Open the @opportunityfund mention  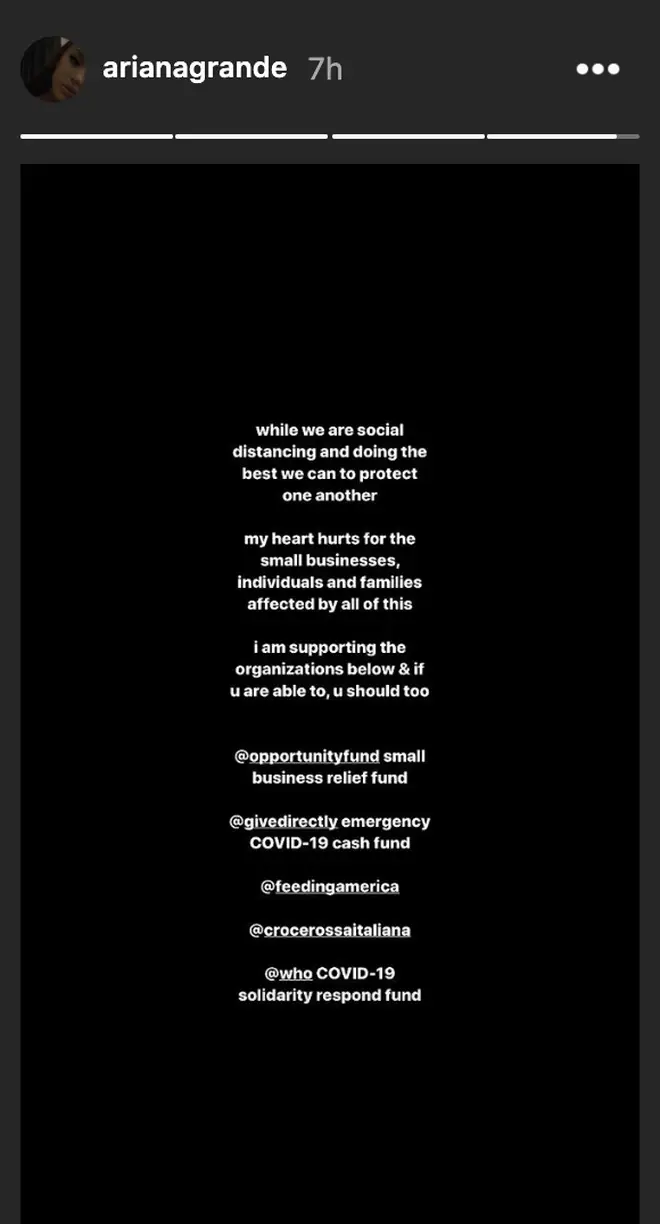(306, 756)
